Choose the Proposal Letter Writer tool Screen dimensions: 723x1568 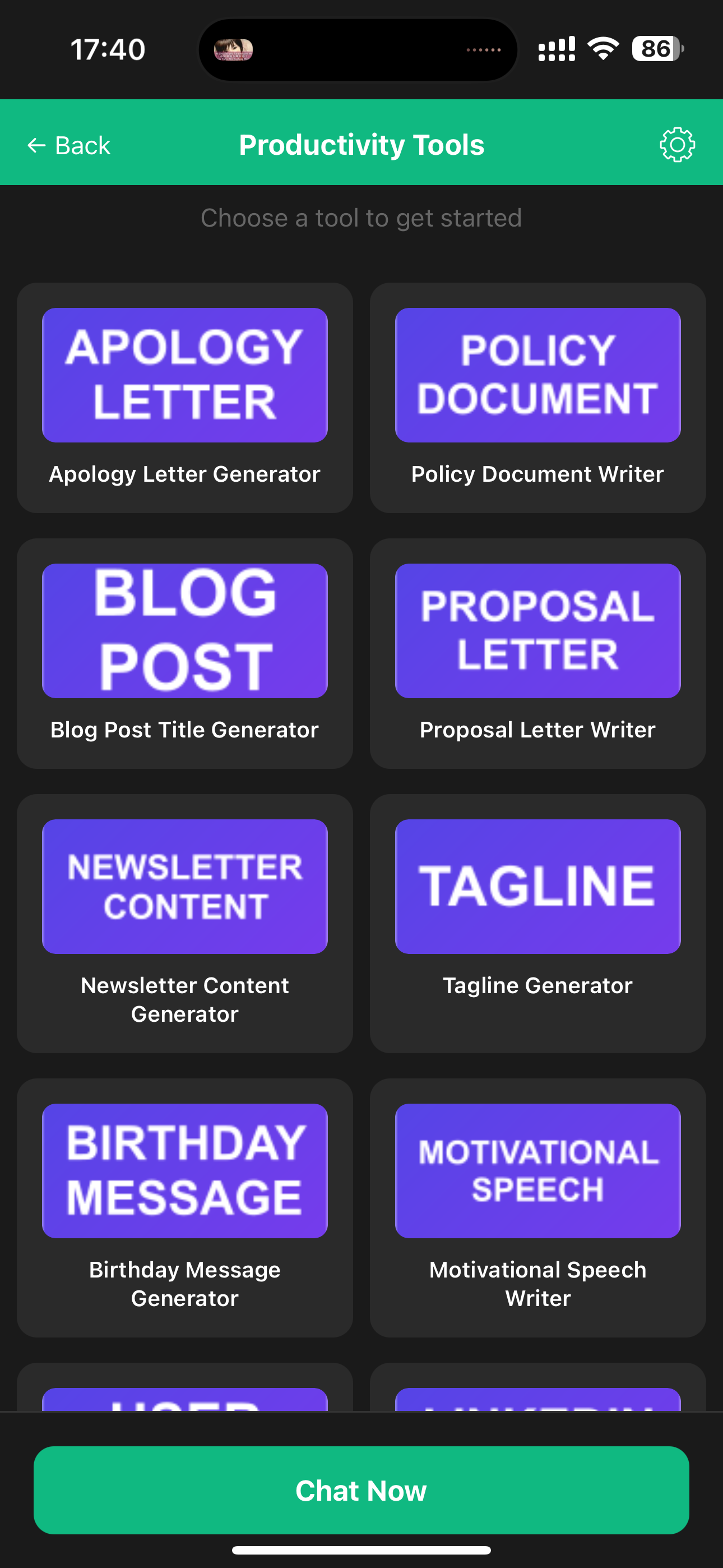pyautogui.click(x=537, y=653)
